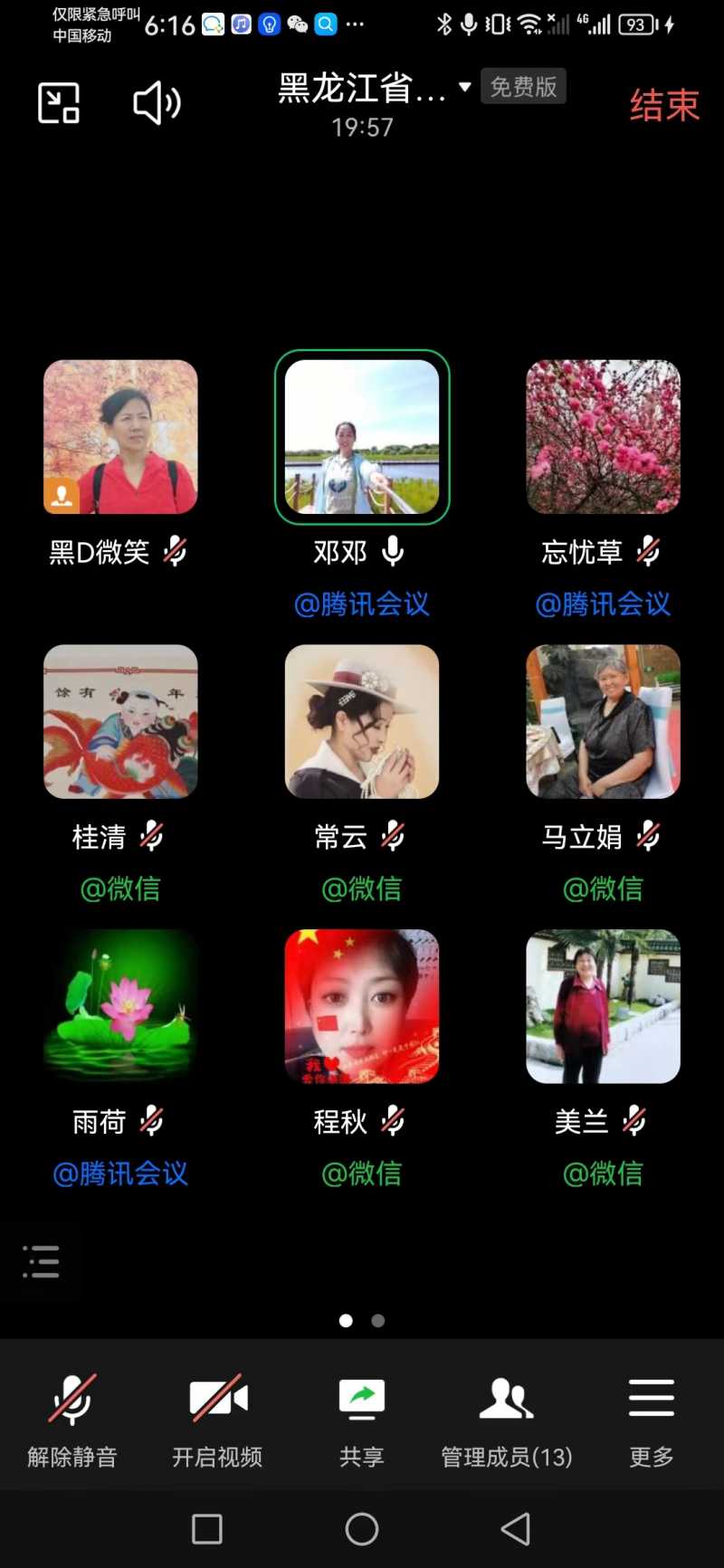Select participant 邓邓's tile
The width and height of the screenshot is (724, 1568).
tap(362, 437)
